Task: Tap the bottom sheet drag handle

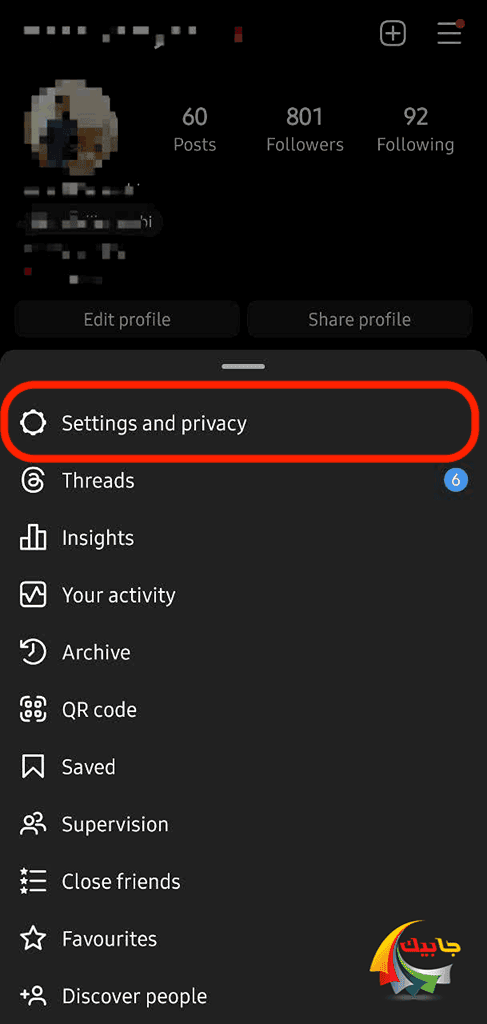Action: coord(243,366)
